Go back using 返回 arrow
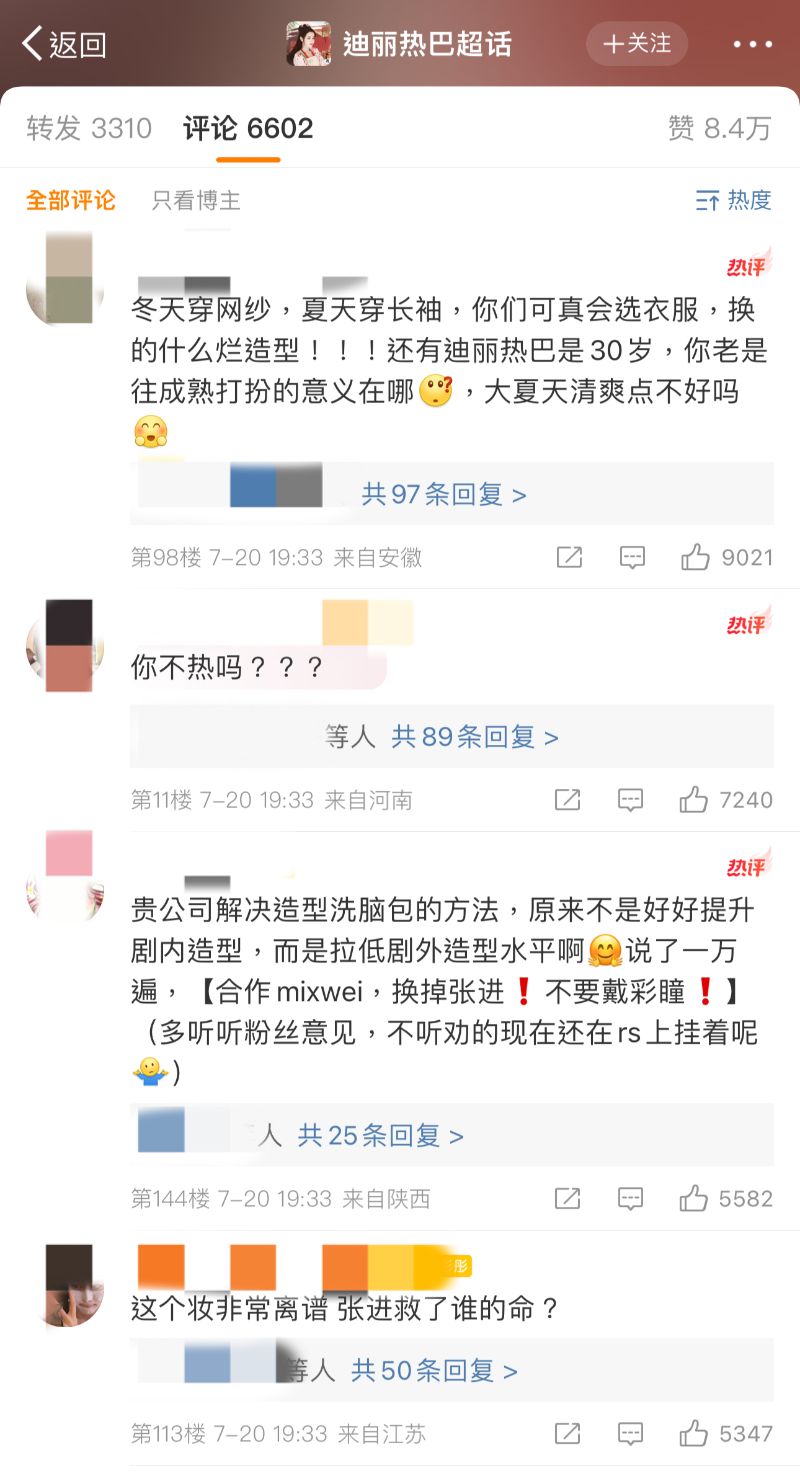The image size is (800, 1476). coord(64,44)
